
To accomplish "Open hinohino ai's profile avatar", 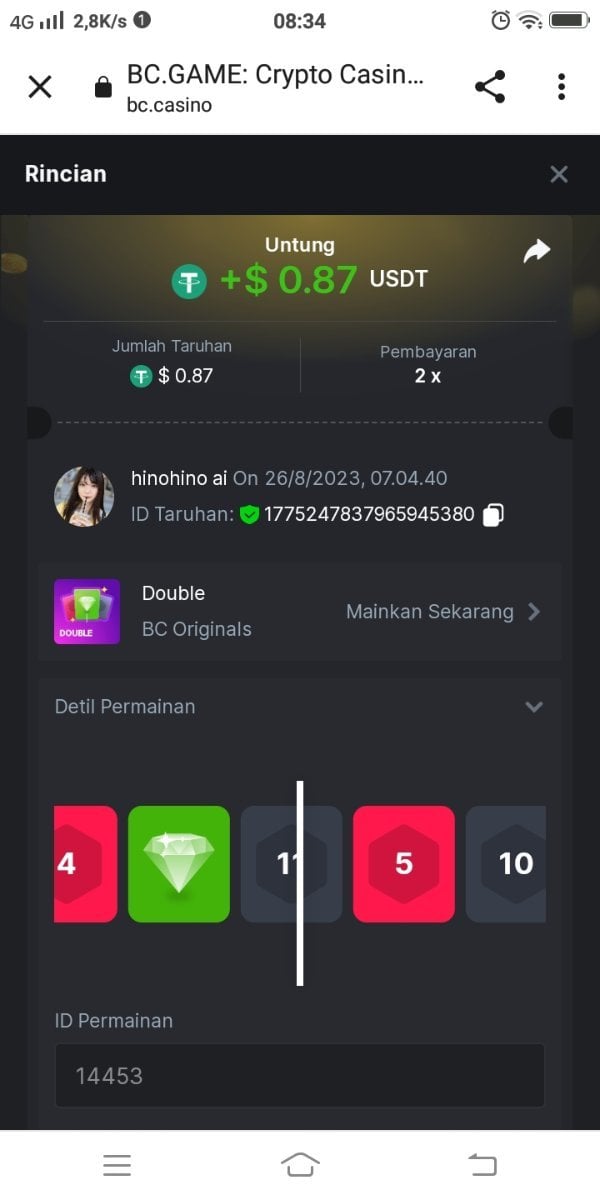I will pyautogui.click(x=84, y=496).
